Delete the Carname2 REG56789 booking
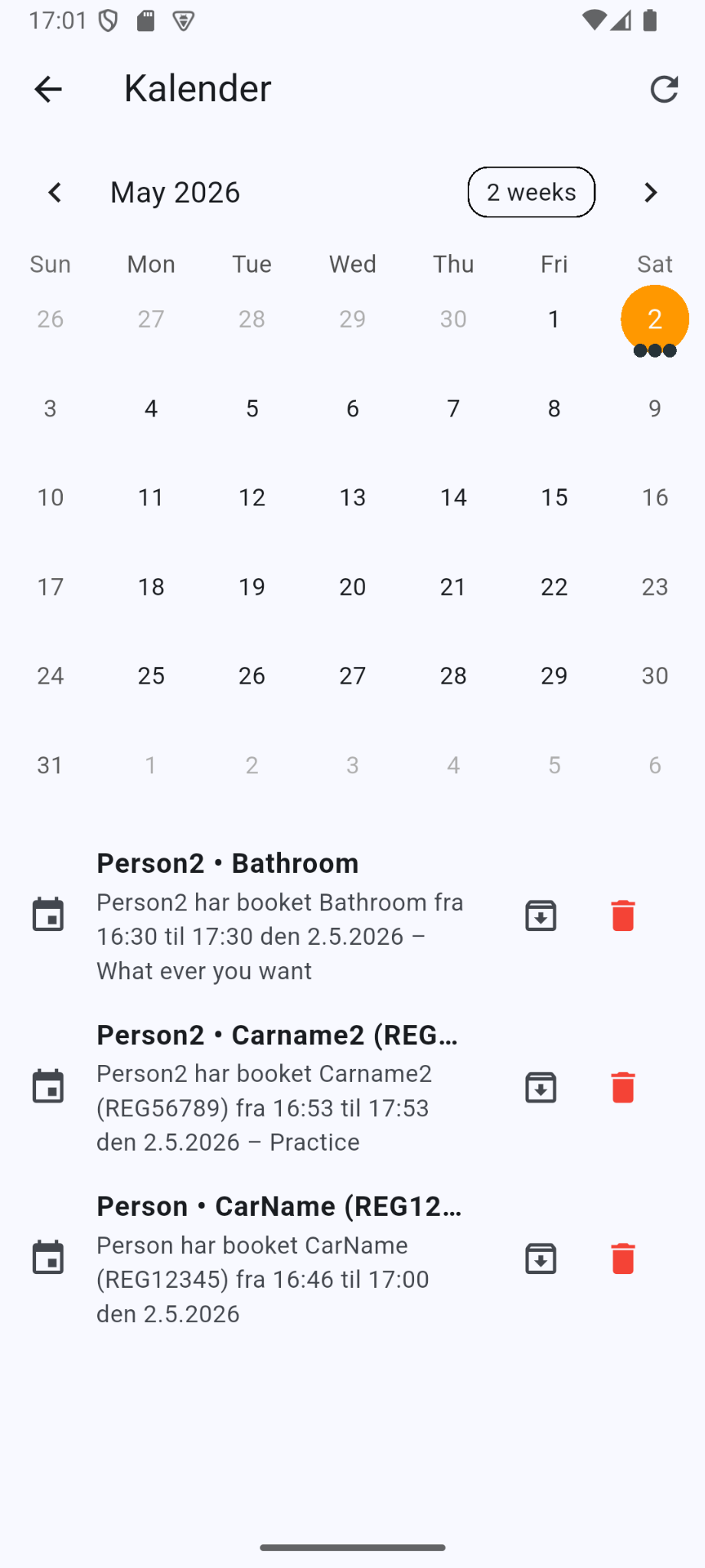 click(x=623, y=1087)
